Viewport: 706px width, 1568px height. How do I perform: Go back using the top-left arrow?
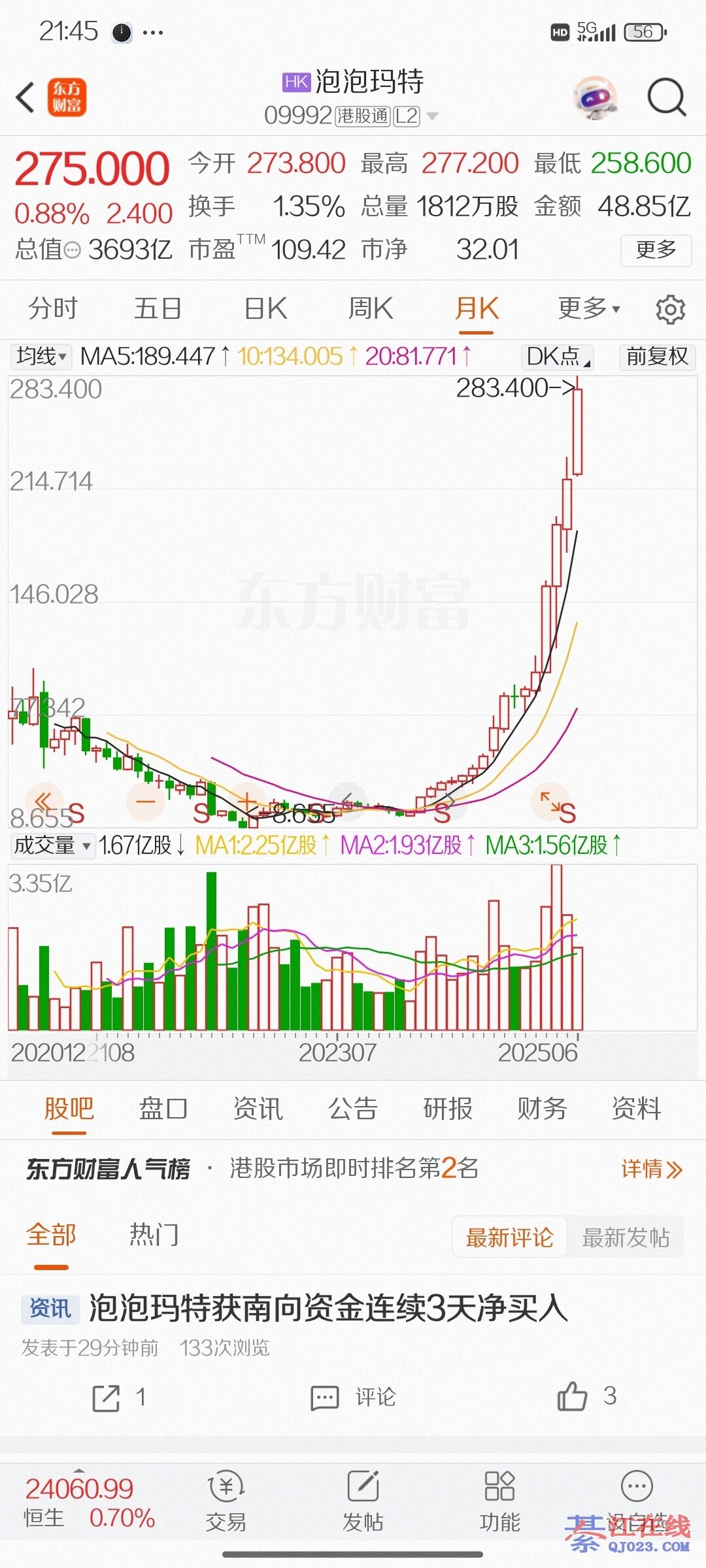26,98
